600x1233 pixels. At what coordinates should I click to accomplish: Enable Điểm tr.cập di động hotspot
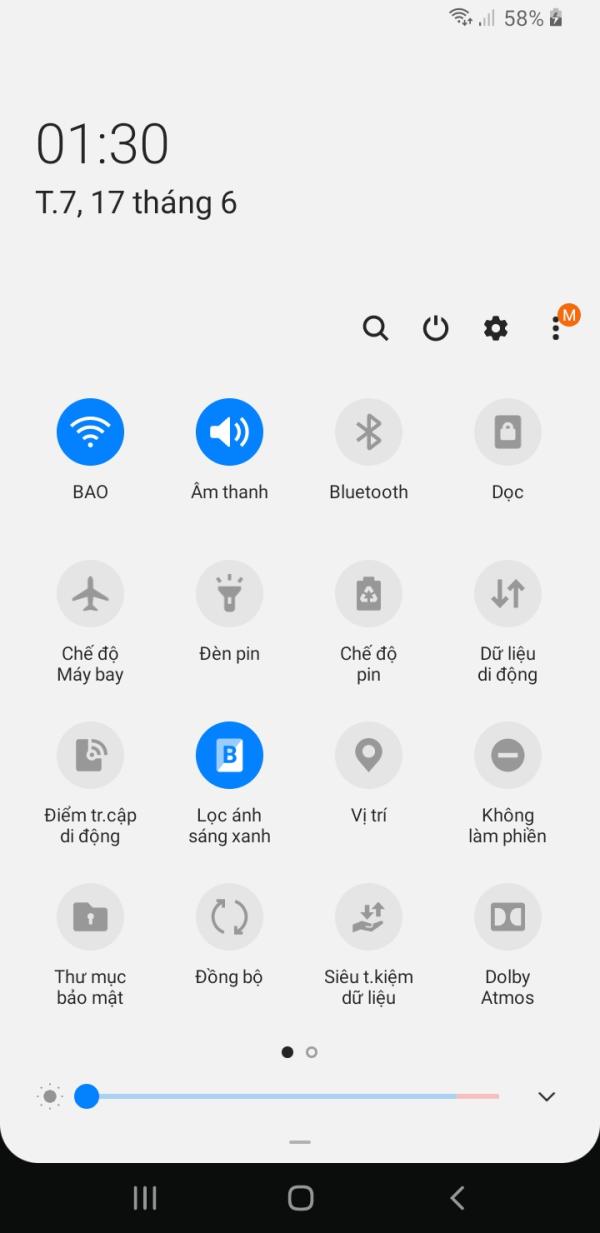90,756
